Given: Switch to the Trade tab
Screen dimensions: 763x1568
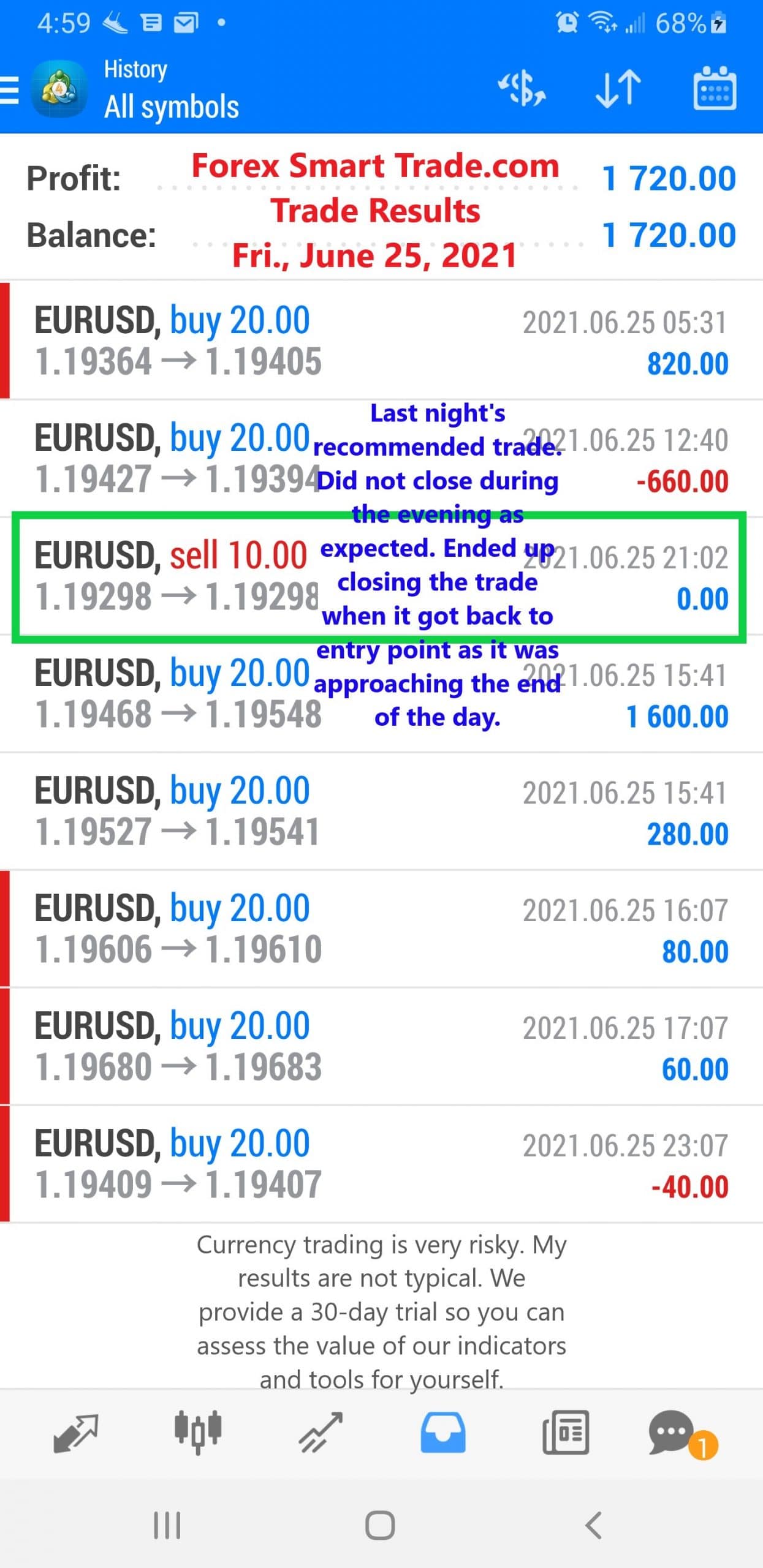Looking at the screenshot, I should tap(321, 1433).
